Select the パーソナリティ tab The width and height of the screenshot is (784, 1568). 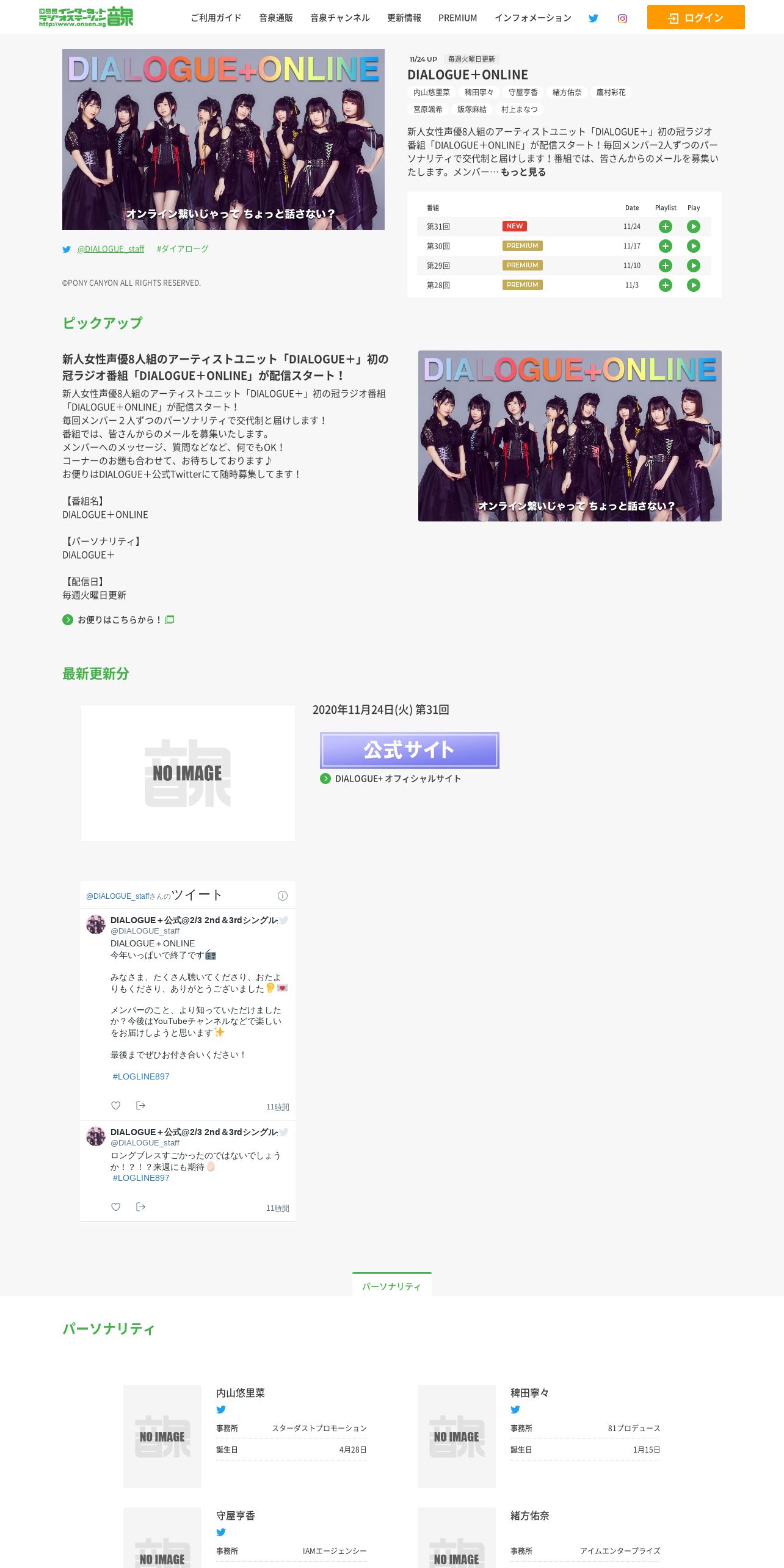click(x=392, y=1285)
